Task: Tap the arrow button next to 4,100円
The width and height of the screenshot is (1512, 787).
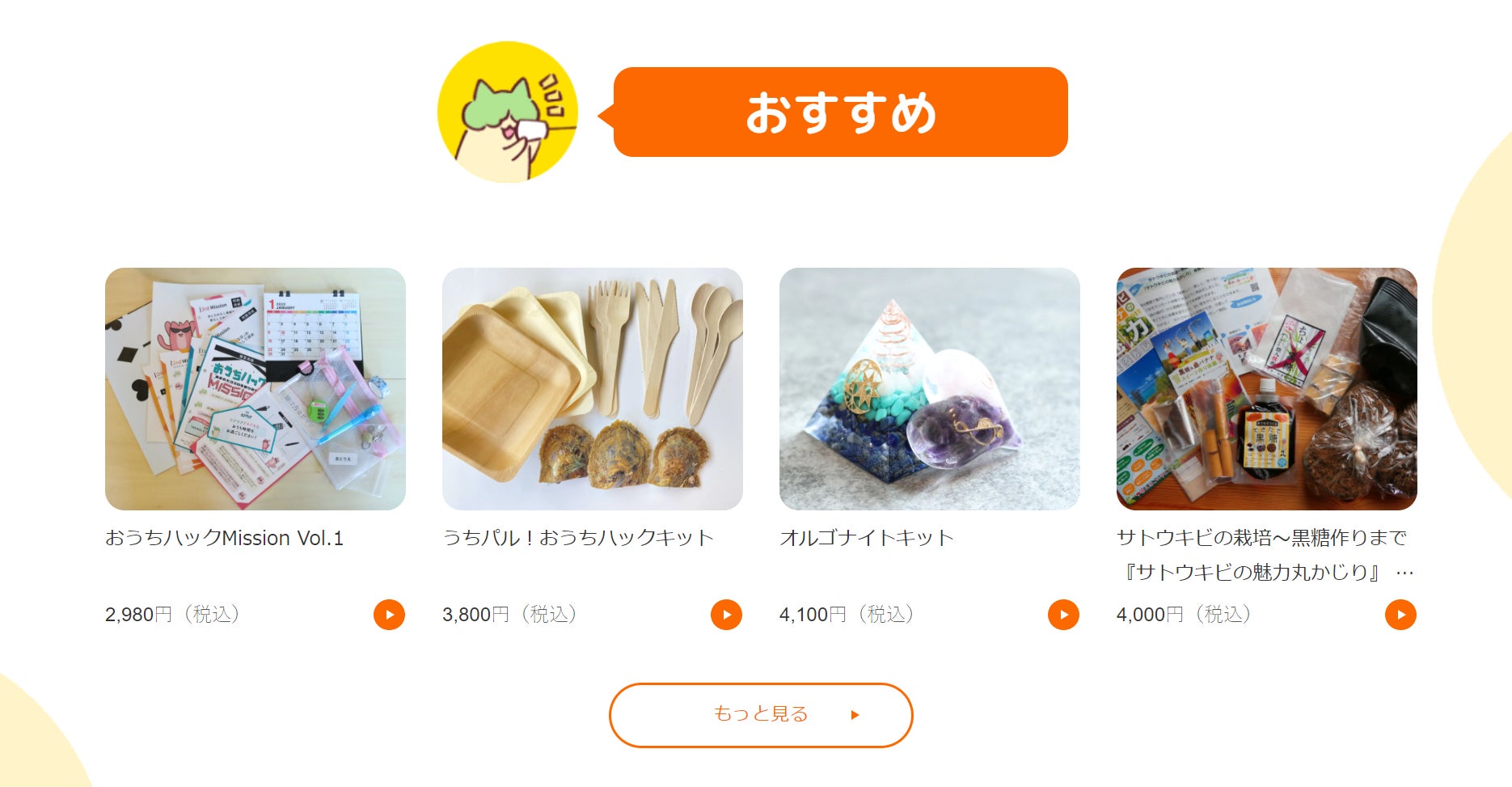Action: pyautogui.click(x=1063, y=615)
